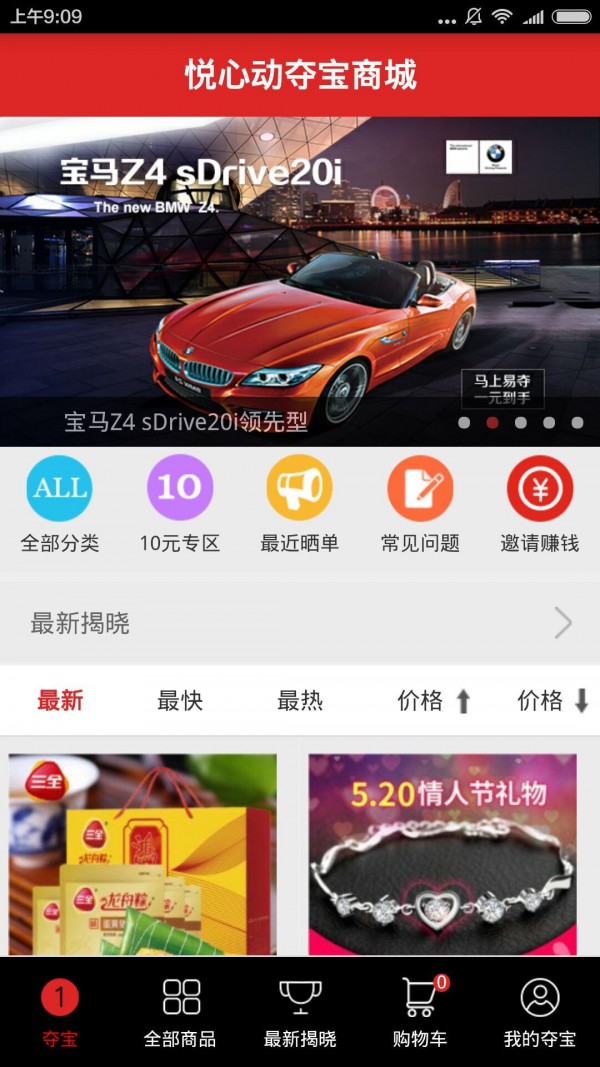600x1067 pixels.
Task: Expand the 最新揭晓 row
Action: (x=300, y=624)
